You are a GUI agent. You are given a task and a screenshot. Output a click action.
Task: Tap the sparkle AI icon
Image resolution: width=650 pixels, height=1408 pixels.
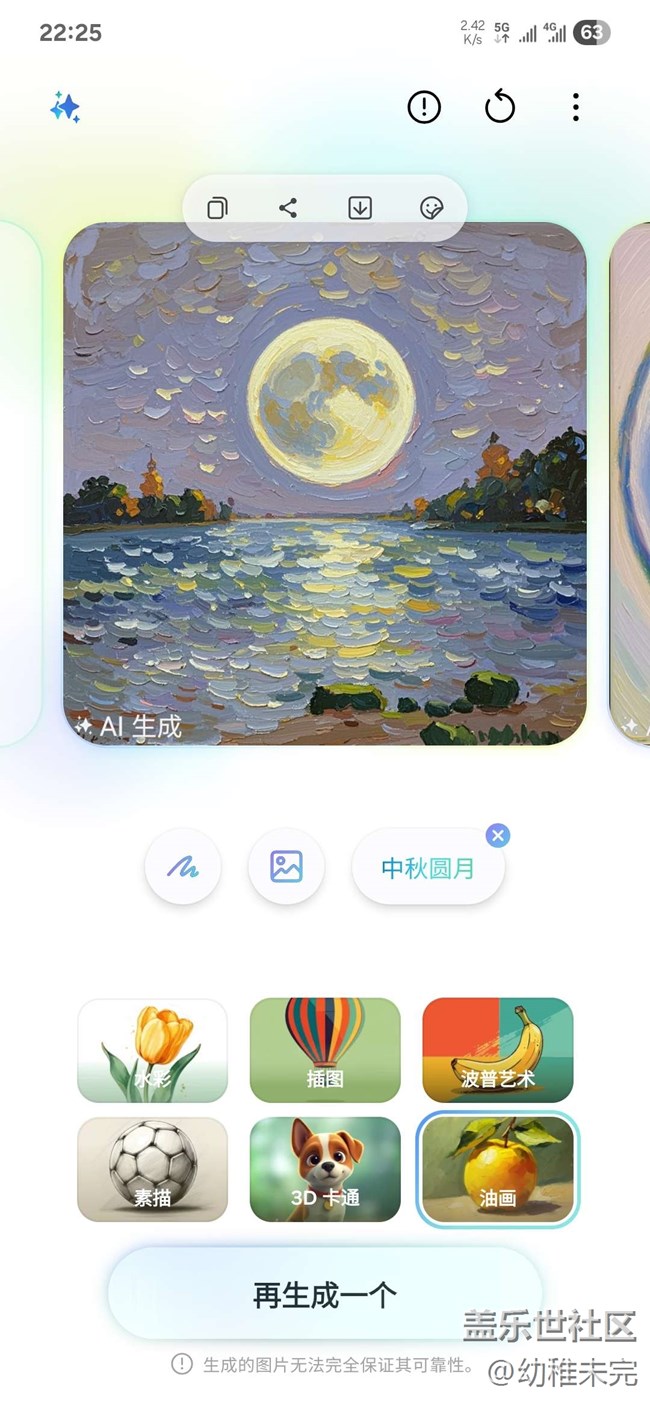(x=66, y=107)
